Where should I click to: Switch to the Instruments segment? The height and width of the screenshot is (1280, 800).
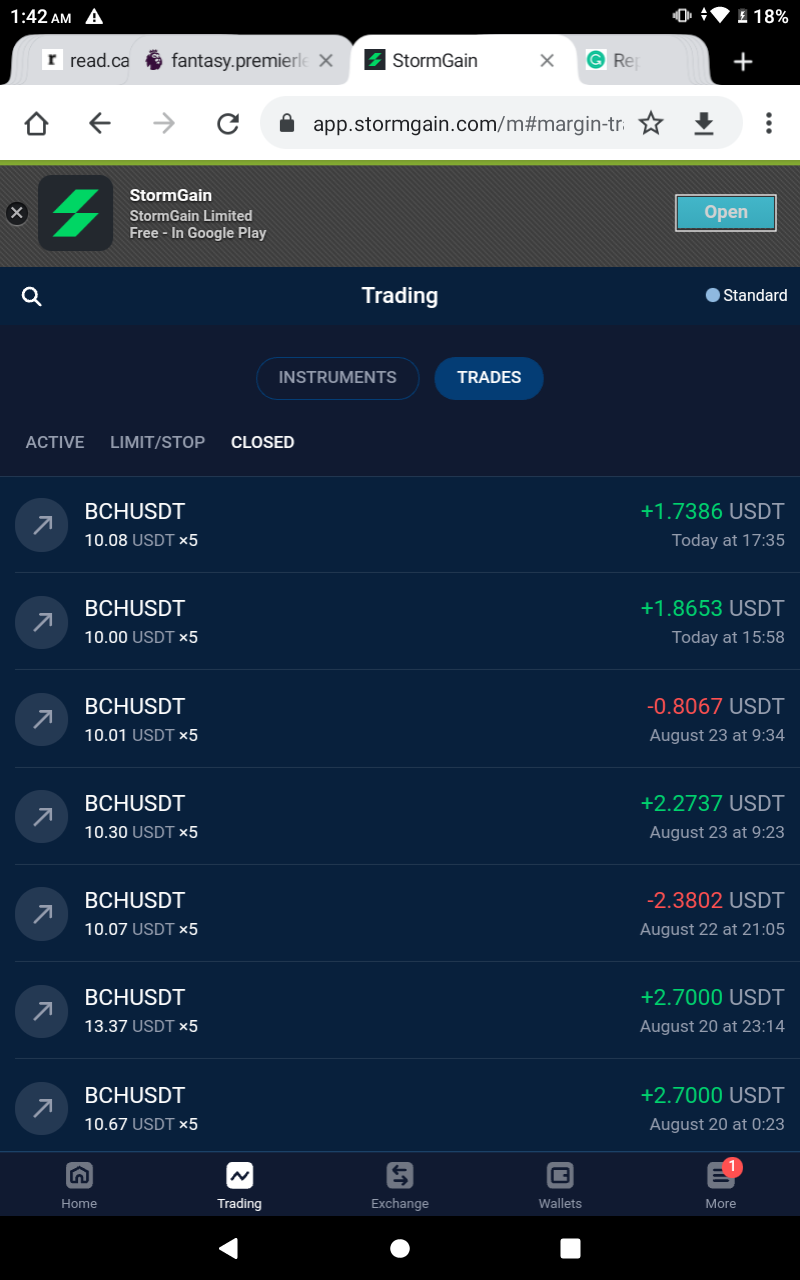tap(337, 378)
